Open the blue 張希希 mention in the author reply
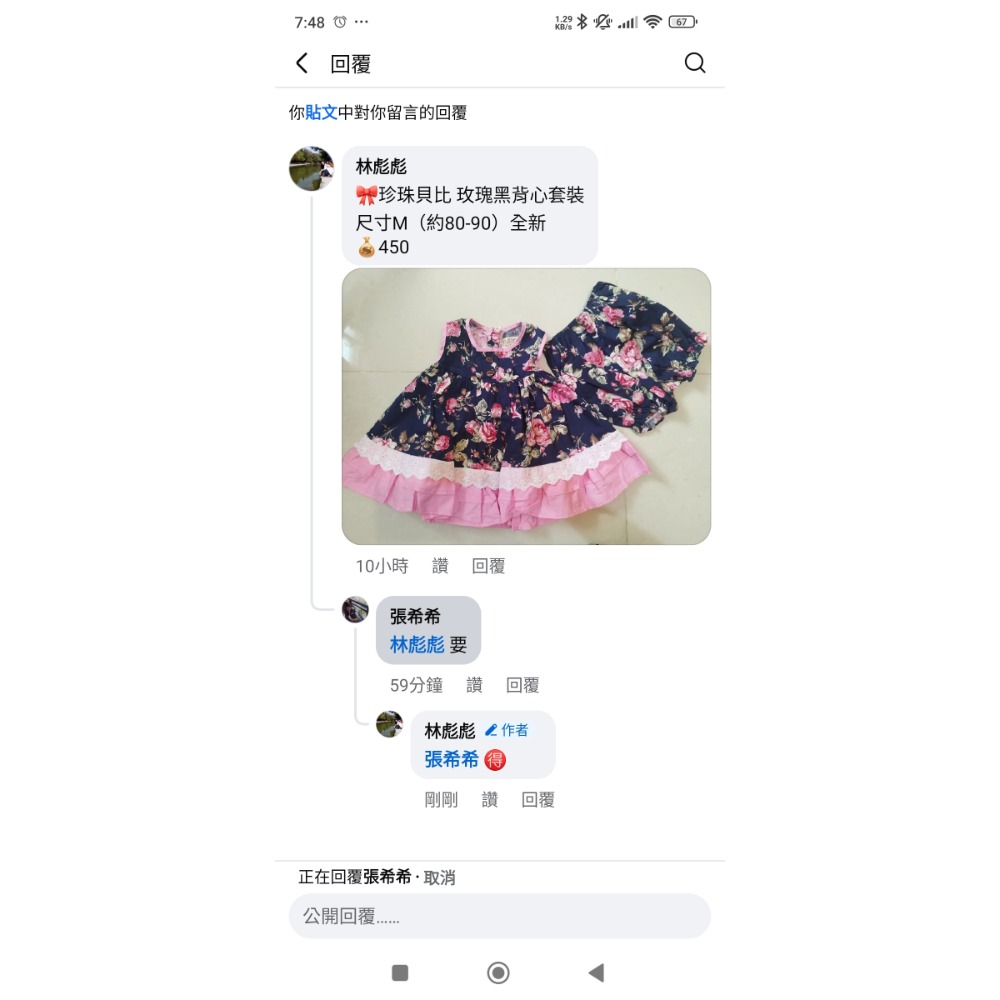This screenshot has width=1000, height=1000. point(451,760)
